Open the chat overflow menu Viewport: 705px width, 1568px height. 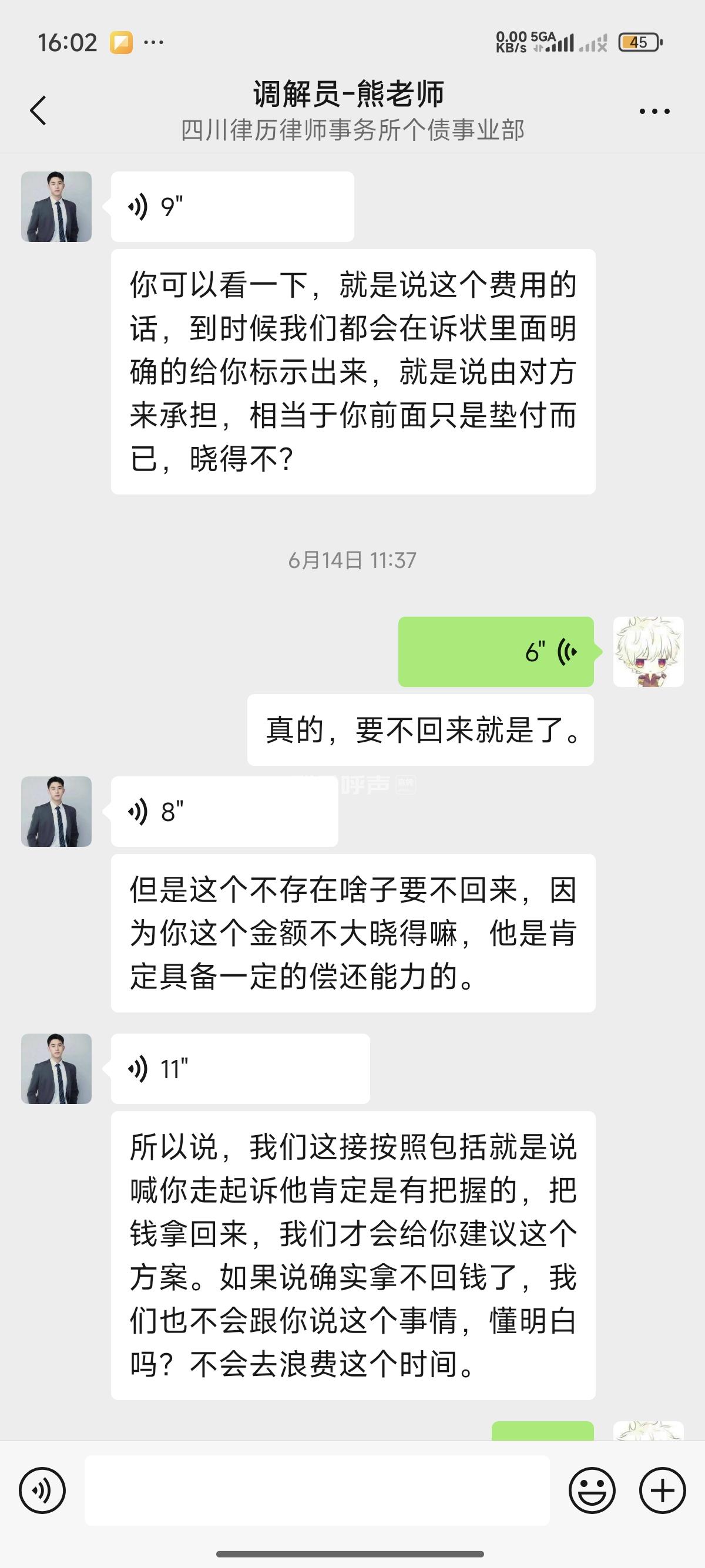click(654, 112)
